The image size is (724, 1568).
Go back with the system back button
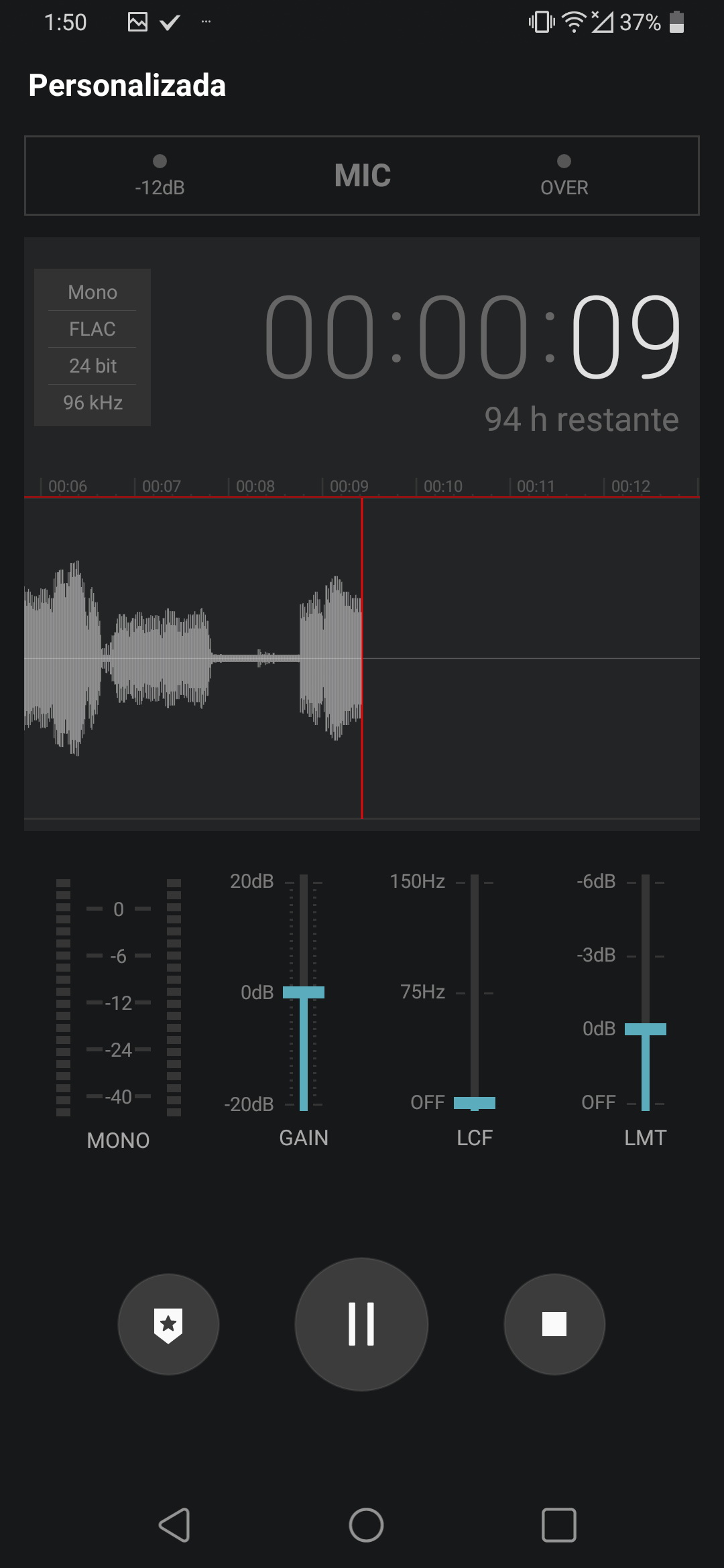175,1526
